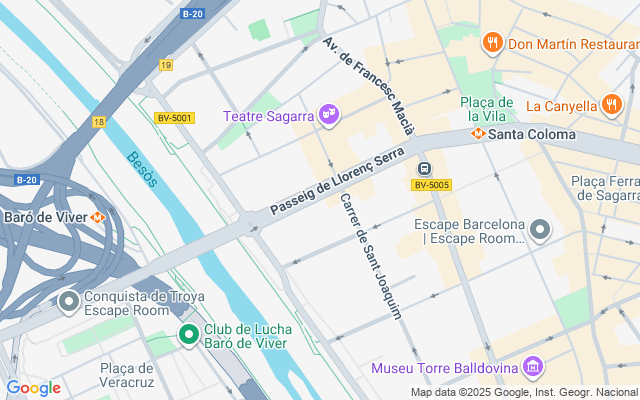Select the Club de Lucha Baró de Viver marker
This screenshot has height=400, width=640.
188,335
